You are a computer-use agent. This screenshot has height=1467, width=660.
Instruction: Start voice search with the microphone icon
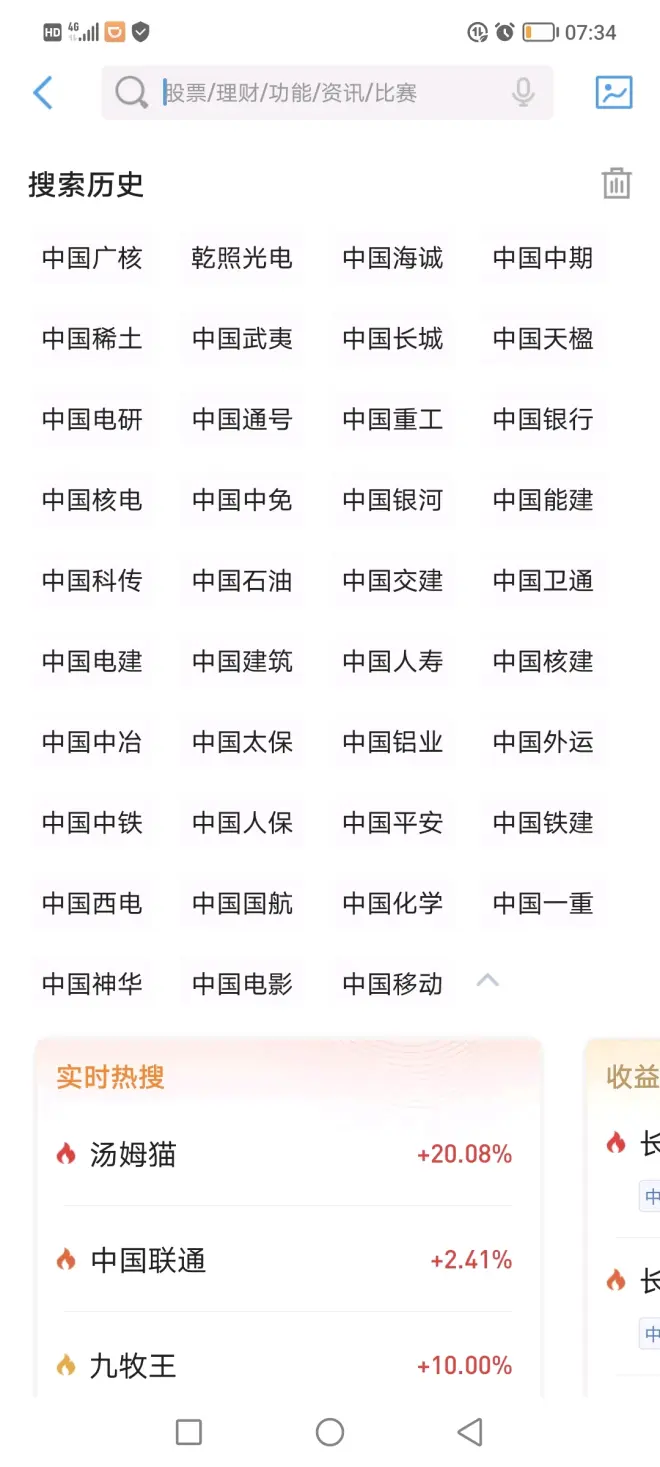point(523,93)
